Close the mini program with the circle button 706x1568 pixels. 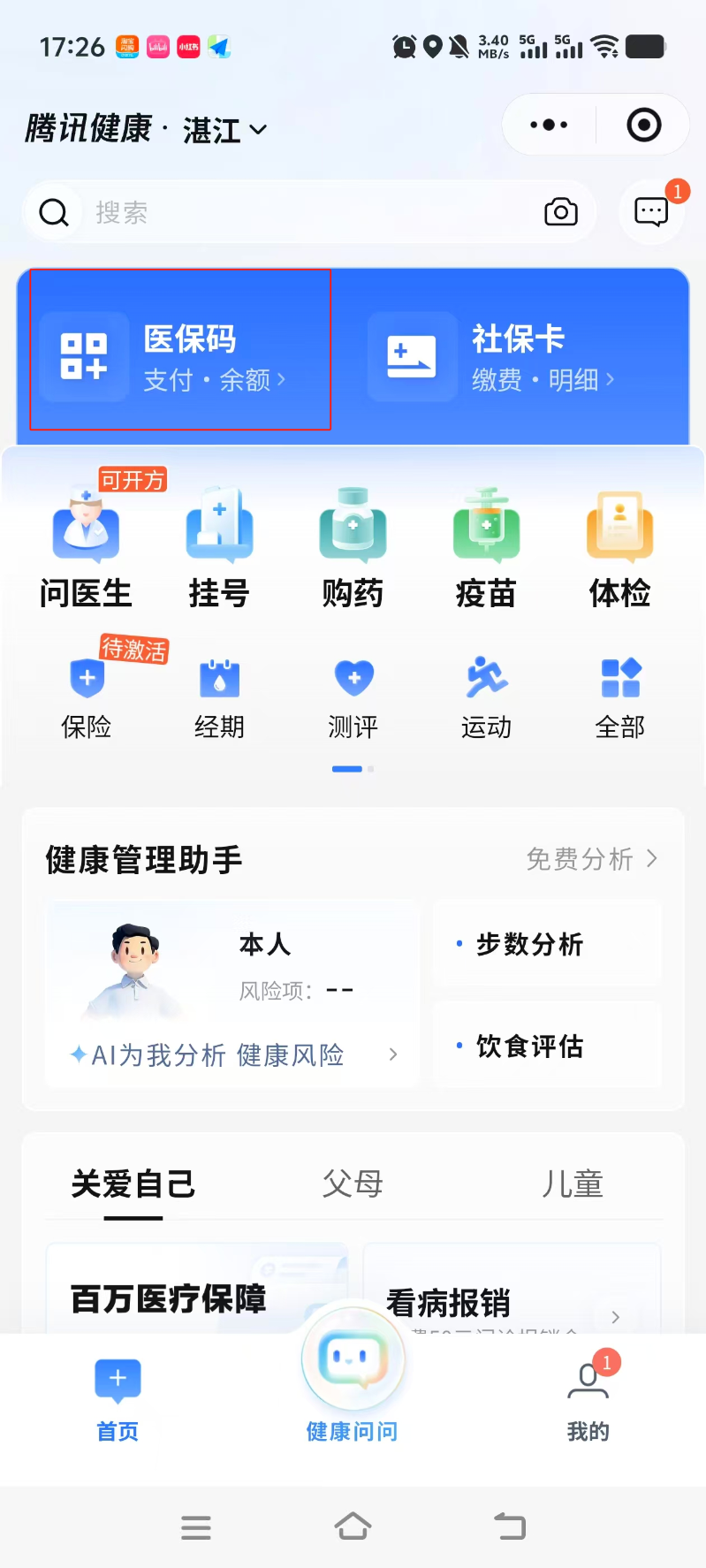click(644, 125)
